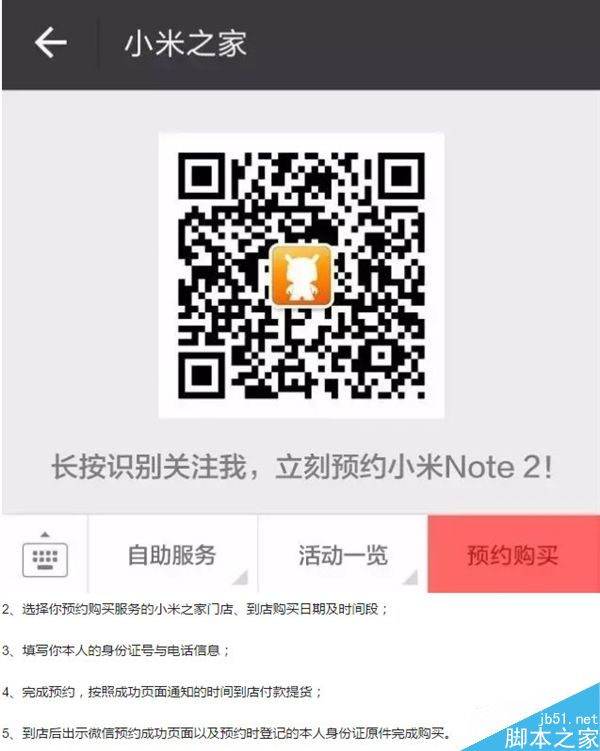Image resolution: width=600 pixels, height=751 pixels.
Task: Open the 自助服务 menu
Action: click(172, 555)
